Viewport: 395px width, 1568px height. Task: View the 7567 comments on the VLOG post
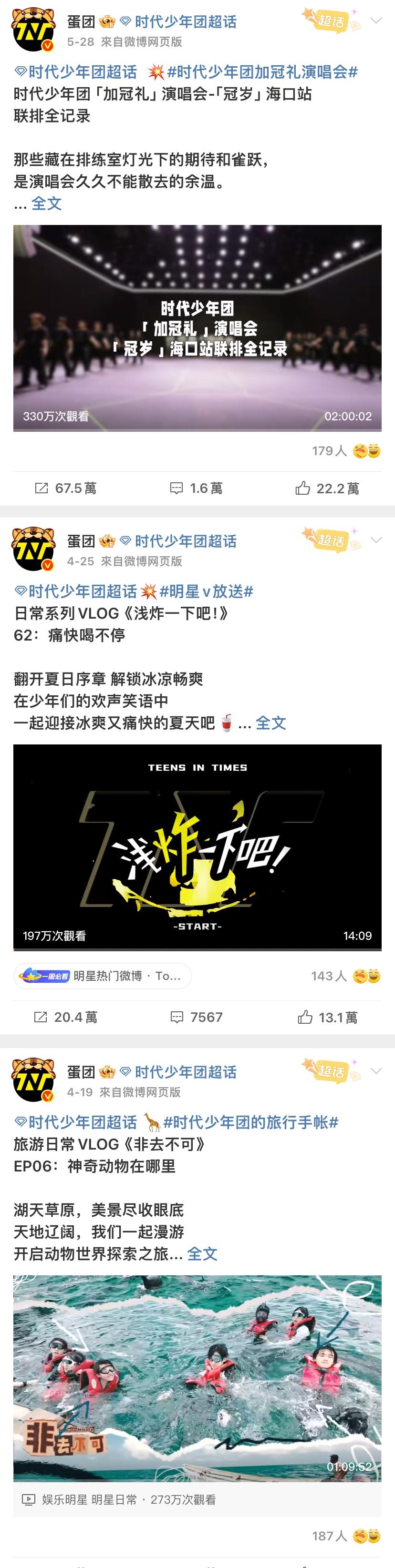tap(196, 1017)
